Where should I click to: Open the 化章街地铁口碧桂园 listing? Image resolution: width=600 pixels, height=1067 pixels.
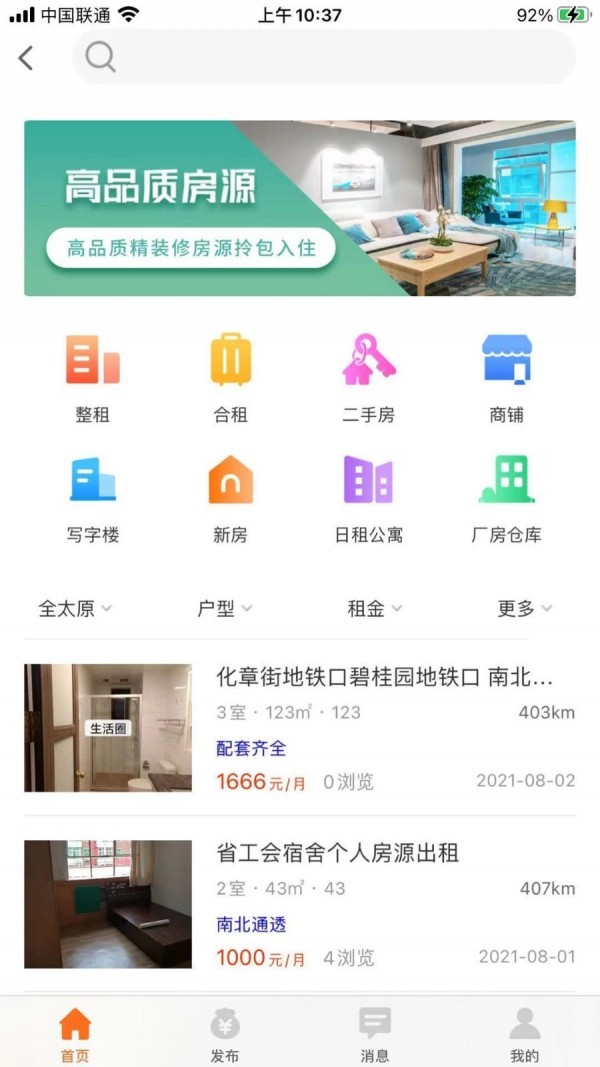[384, 677]
